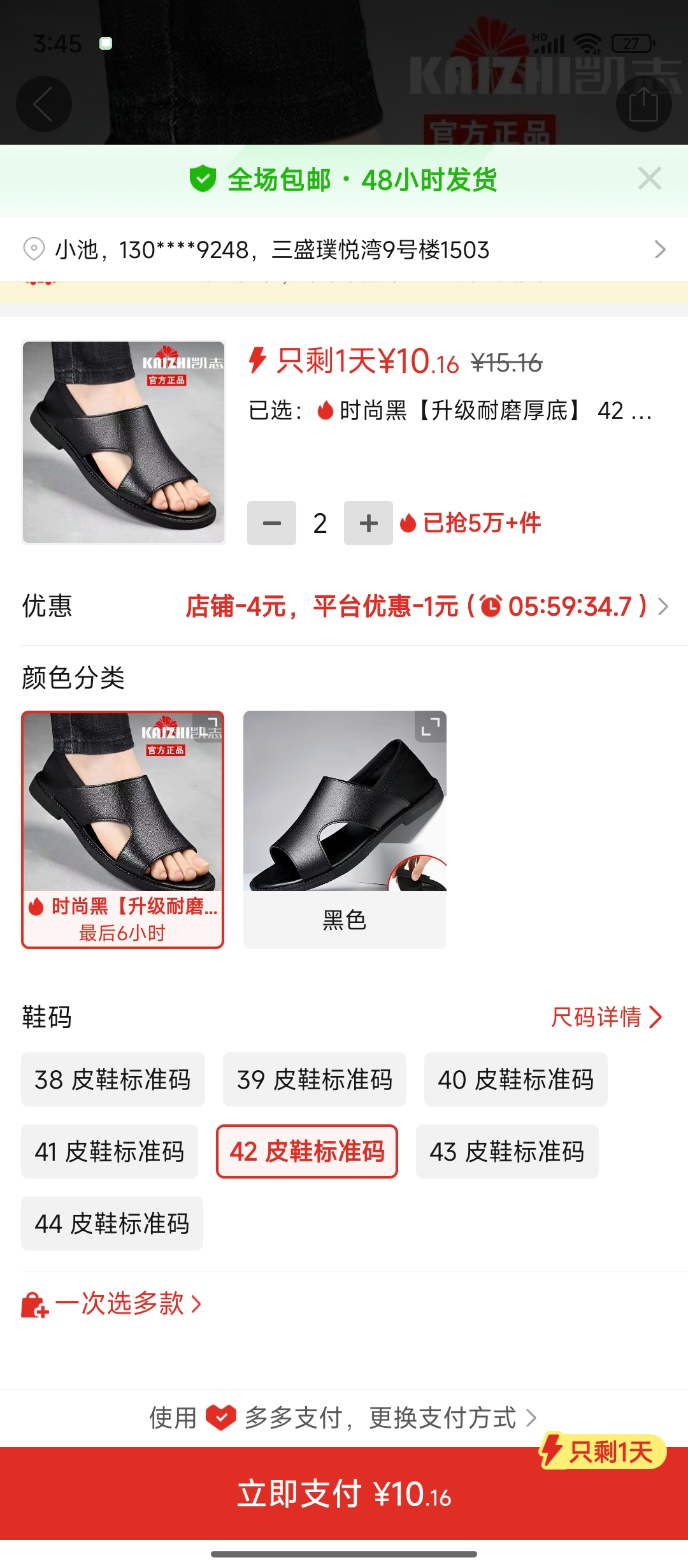Choose size 44 皮鞋标准码

[x=112, y=1224]
